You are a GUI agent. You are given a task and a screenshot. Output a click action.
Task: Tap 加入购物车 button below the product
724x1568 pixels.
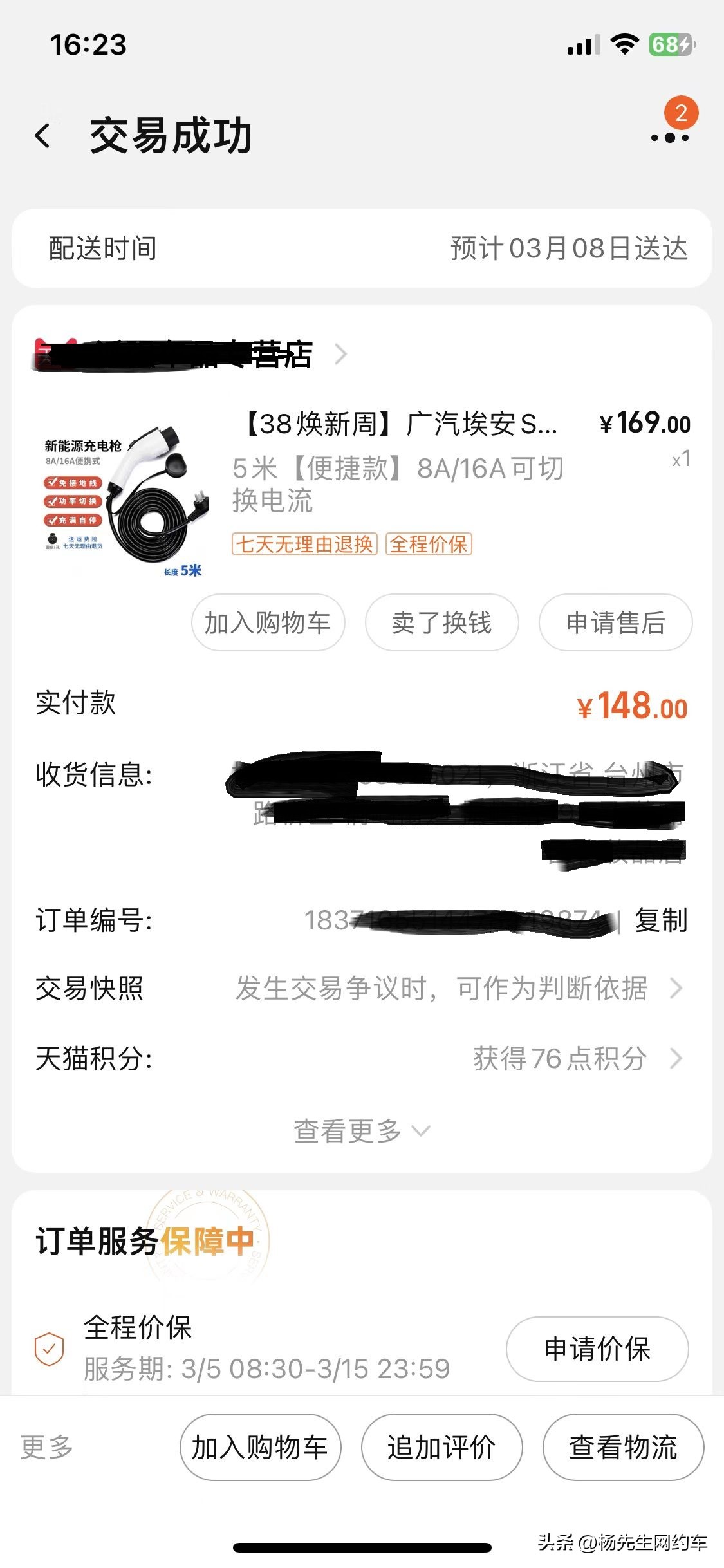[x=268, y=622]
